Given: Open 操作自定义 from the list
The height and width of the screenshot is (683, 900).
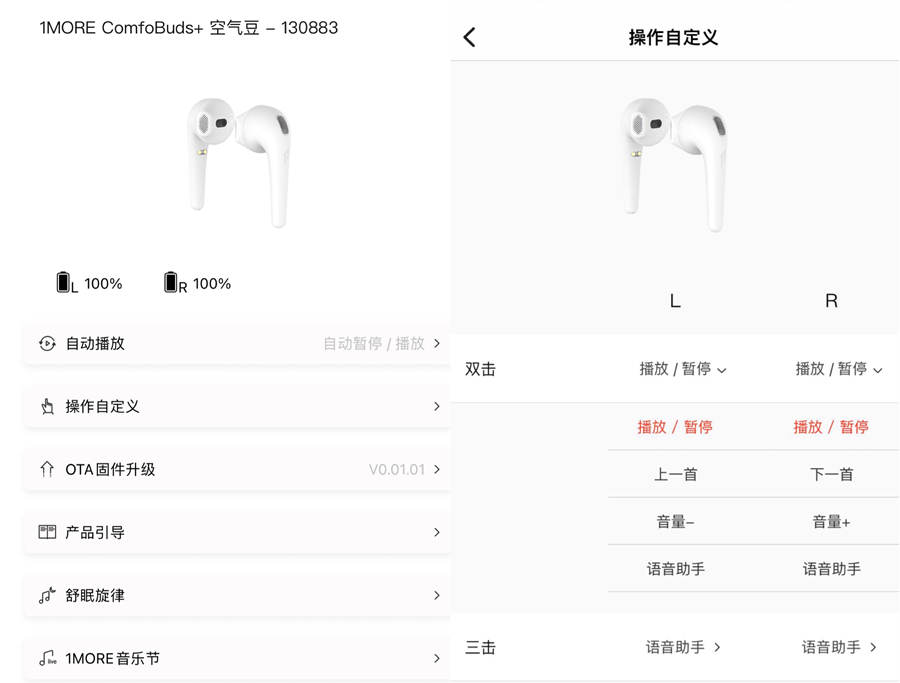Looking at the screenshot, I should [x=238, y=406].
